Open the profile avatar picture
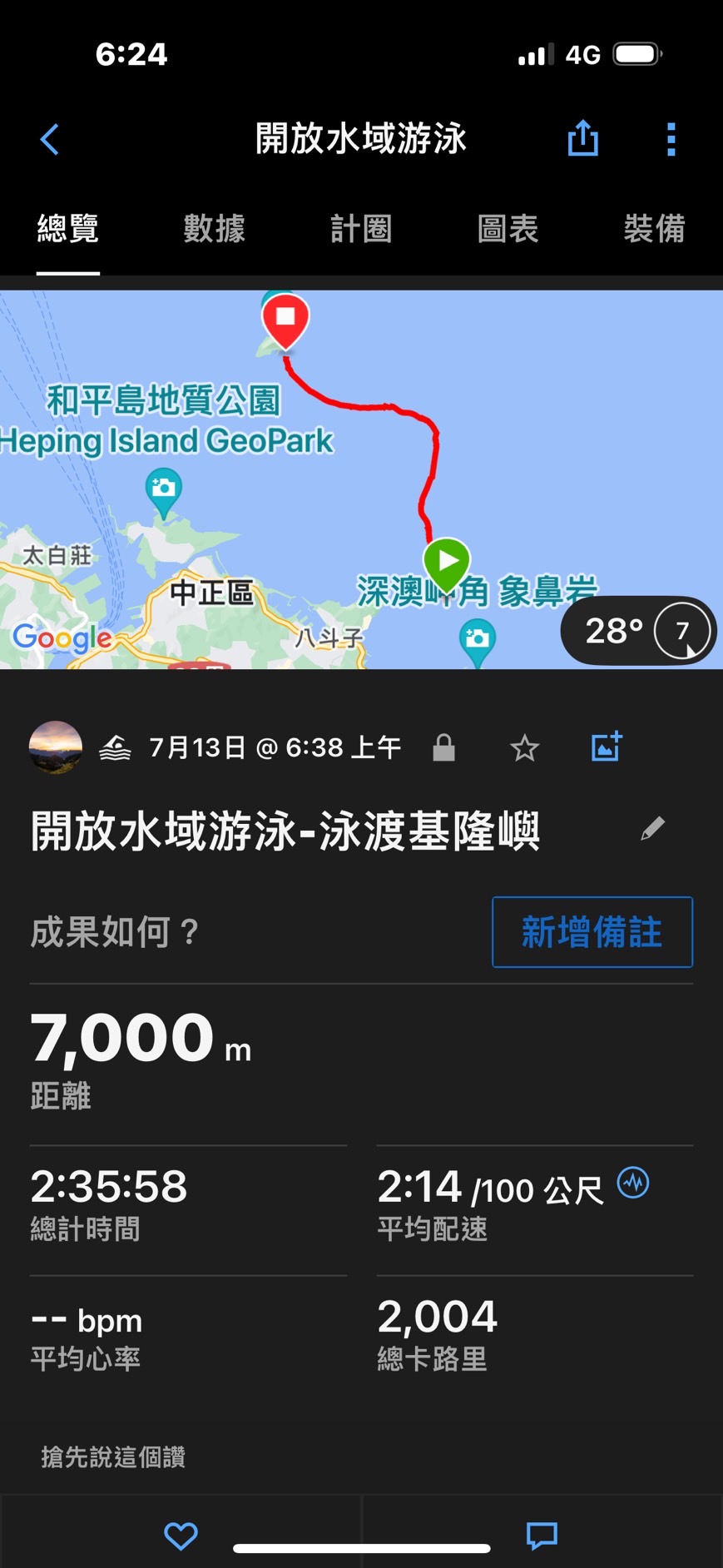Viewport: 723px width, 1568px height. coord(56,747)
